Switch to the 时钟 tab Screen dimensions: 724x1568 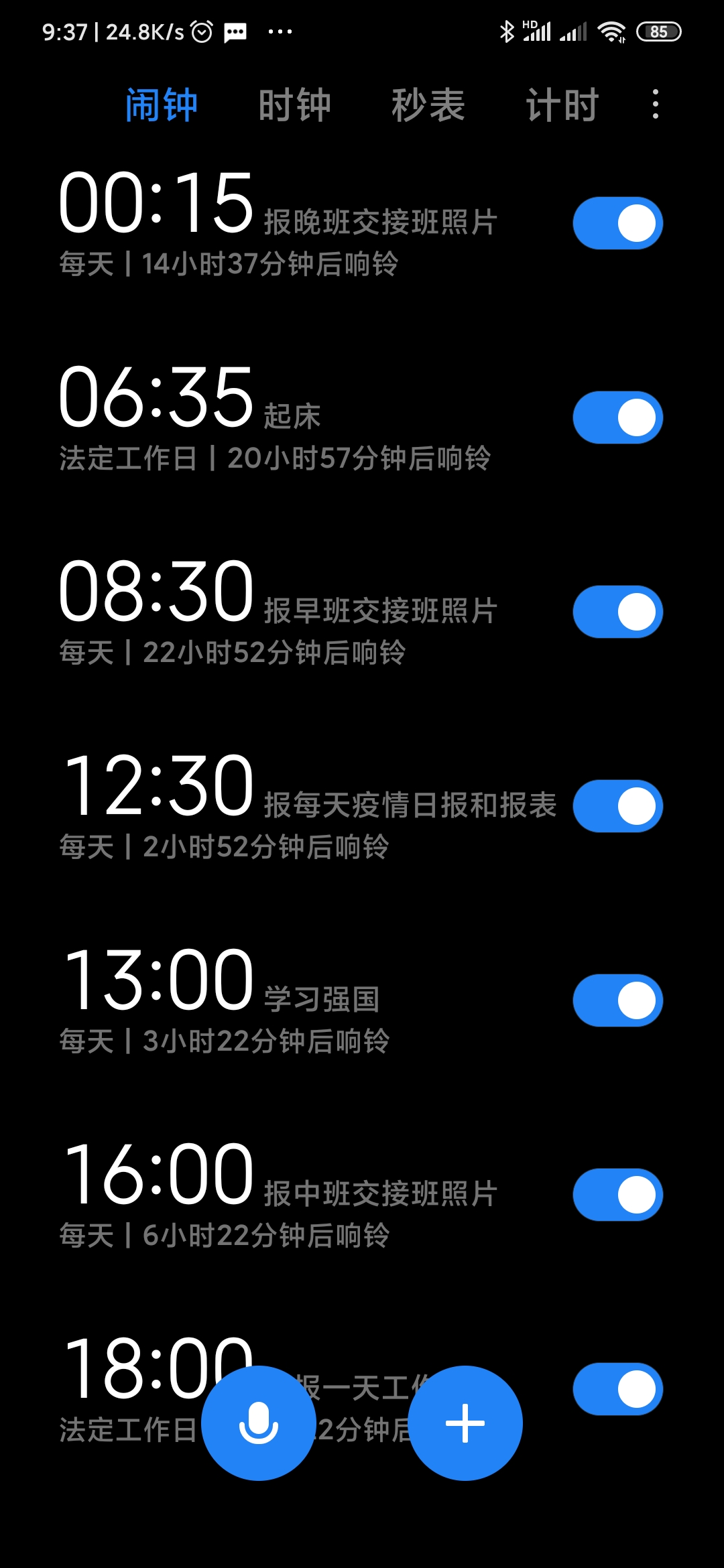pyautogui.click(x=294, y=105)
